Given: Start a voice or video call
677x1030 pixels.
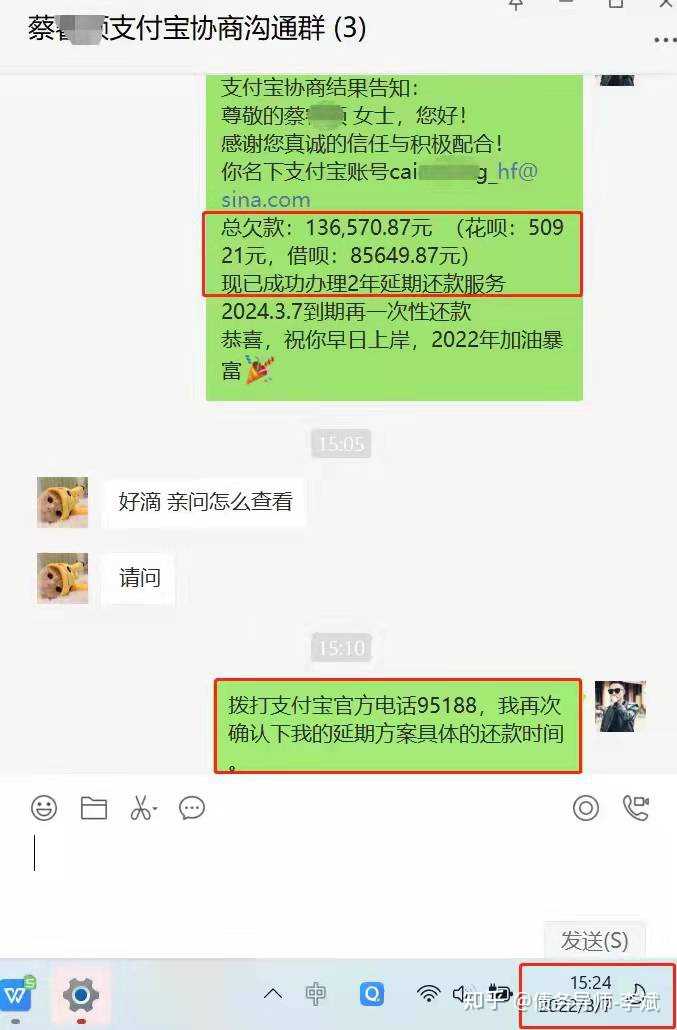Looking at the screenshot, I should (636, 808).
